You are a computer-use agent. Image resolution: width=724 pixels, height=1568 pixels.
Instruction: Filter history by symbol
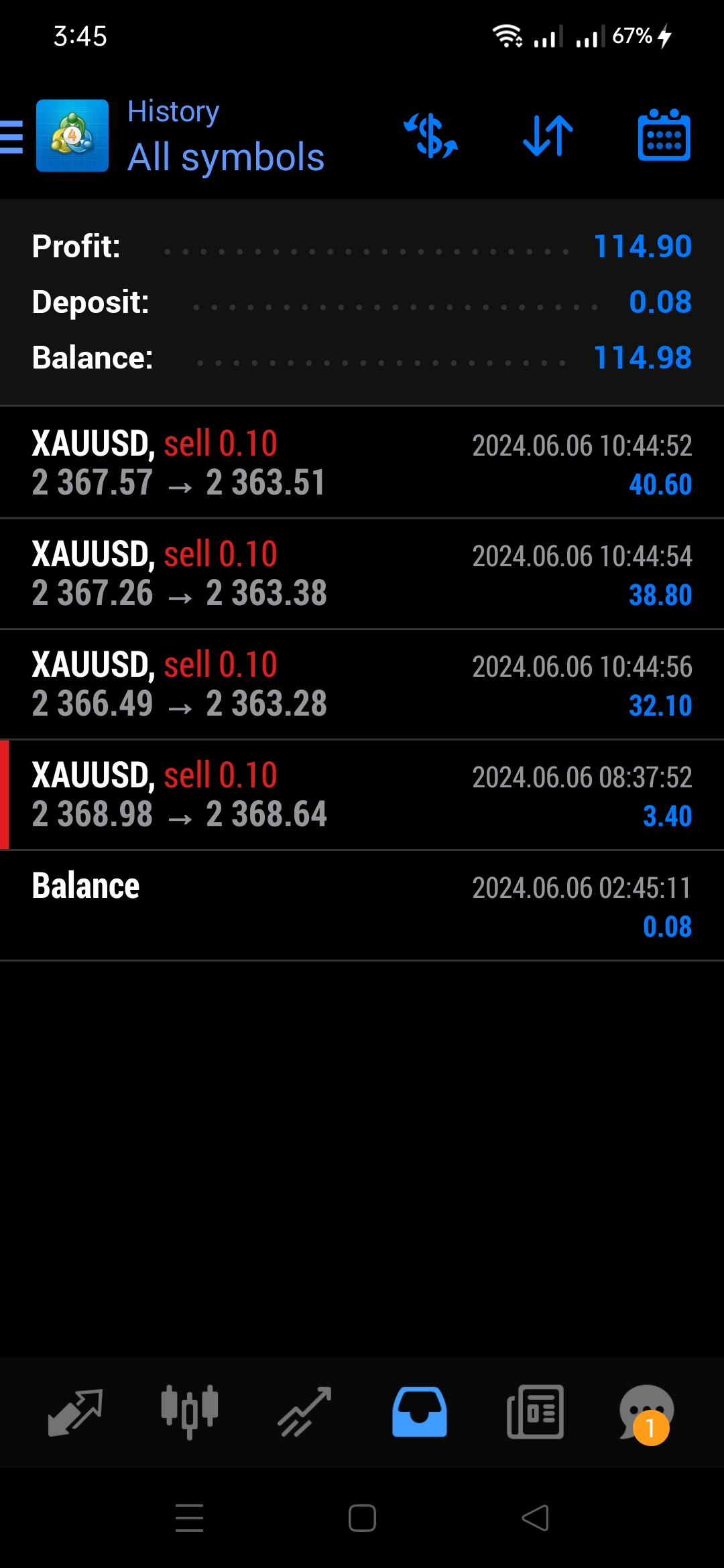tap(430, 136)
